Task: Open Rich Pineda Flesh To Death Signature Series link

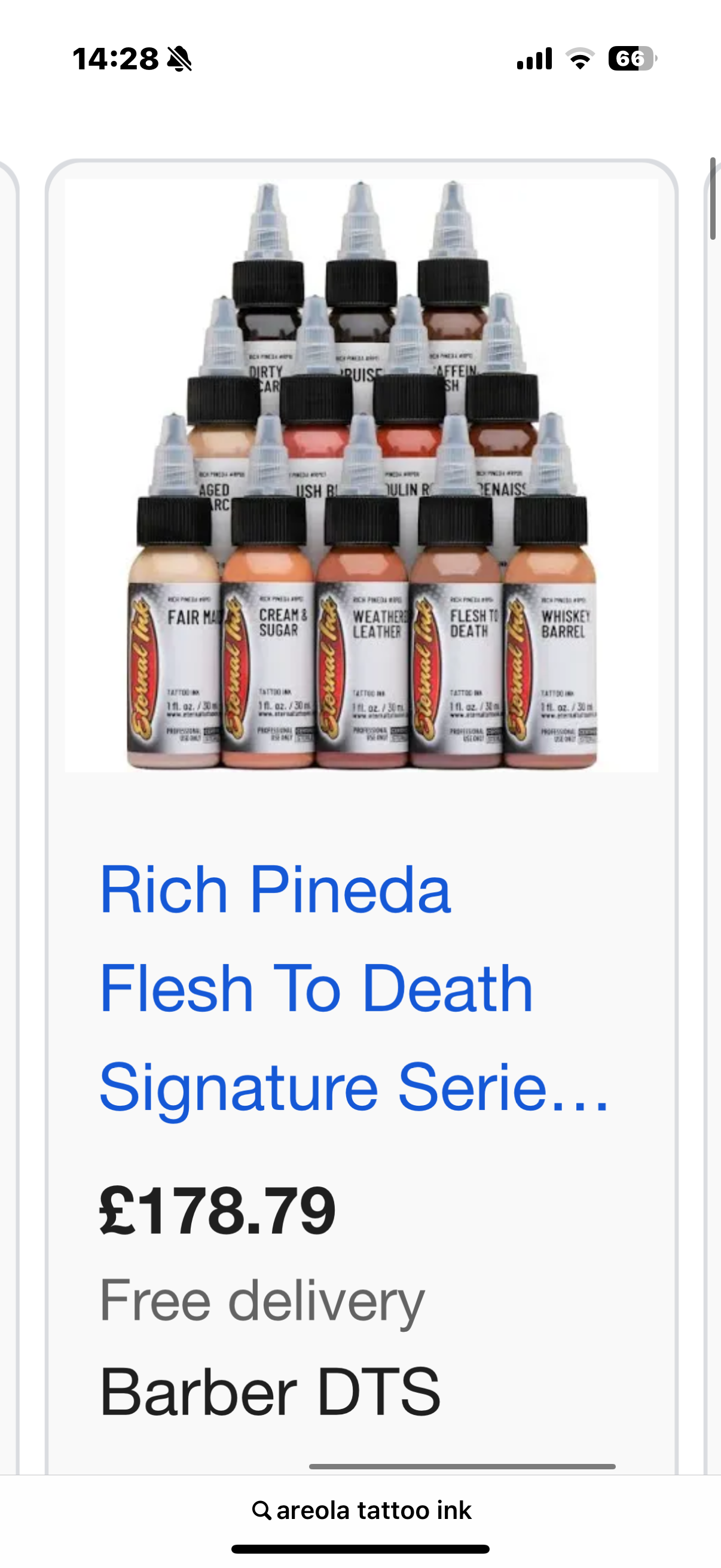Action: (x=353, y=988)
